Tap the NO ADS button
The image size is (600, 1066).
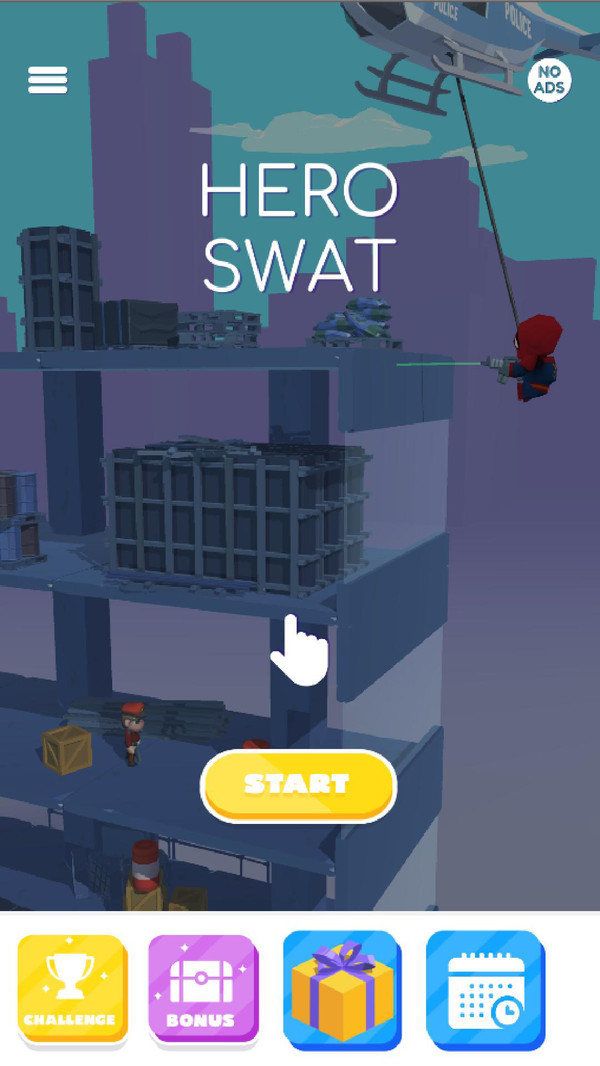tap(549, 80)
